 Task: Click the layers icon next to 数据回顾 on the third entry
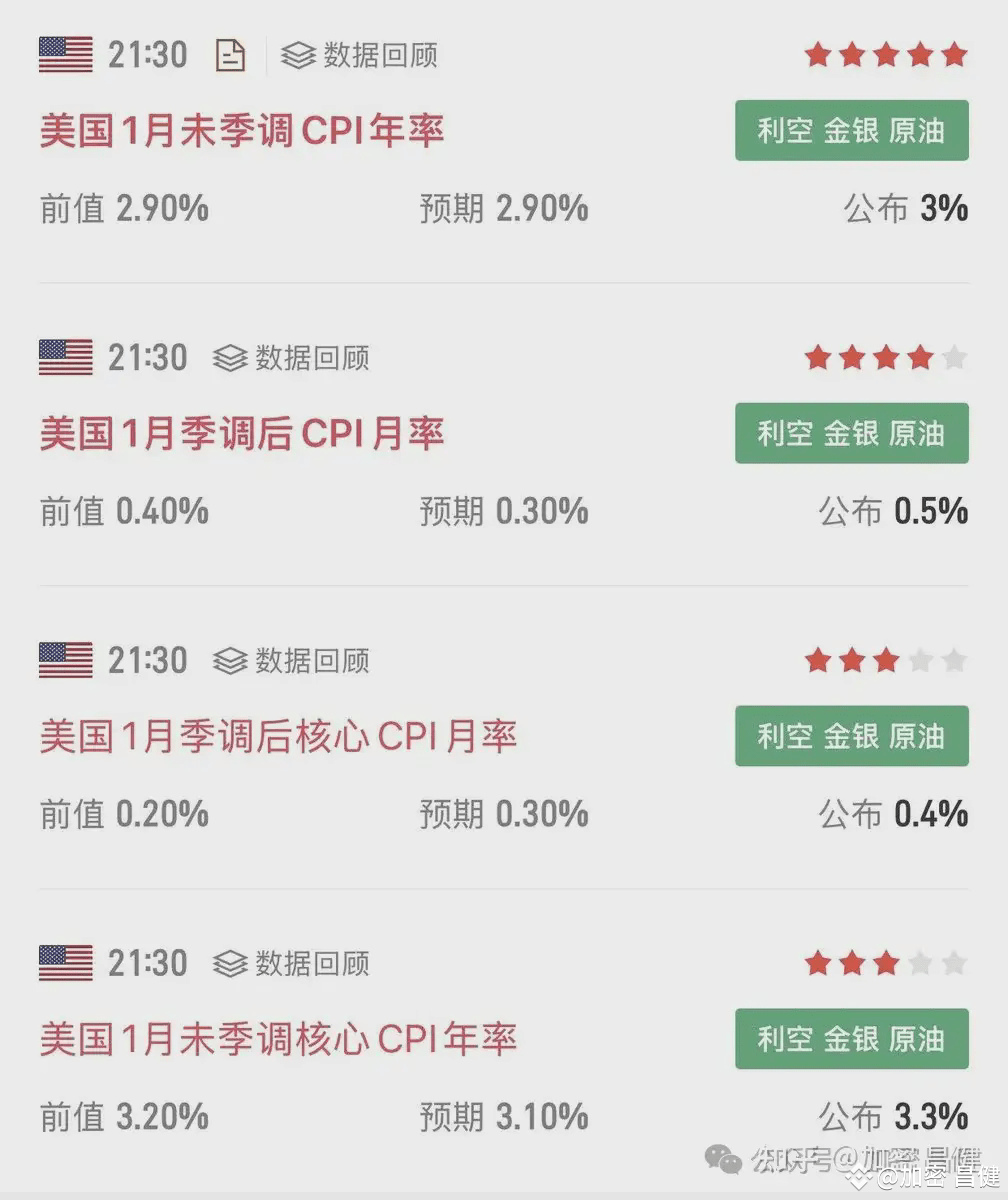tap(231, 660)
